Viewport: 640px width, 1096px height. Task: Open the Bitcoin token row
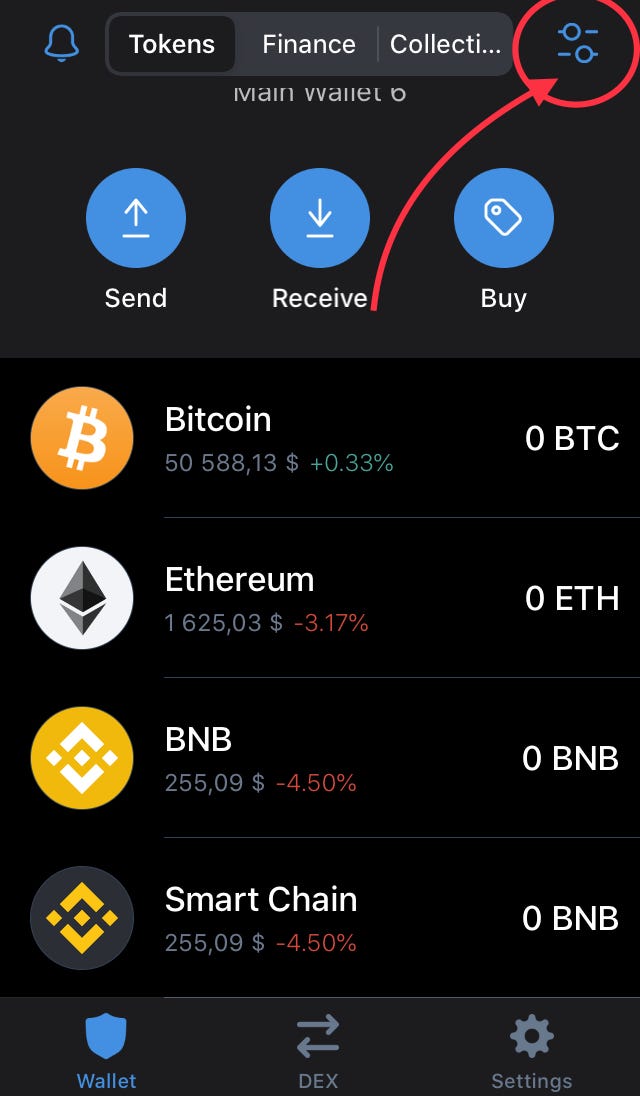click(320, 438)
